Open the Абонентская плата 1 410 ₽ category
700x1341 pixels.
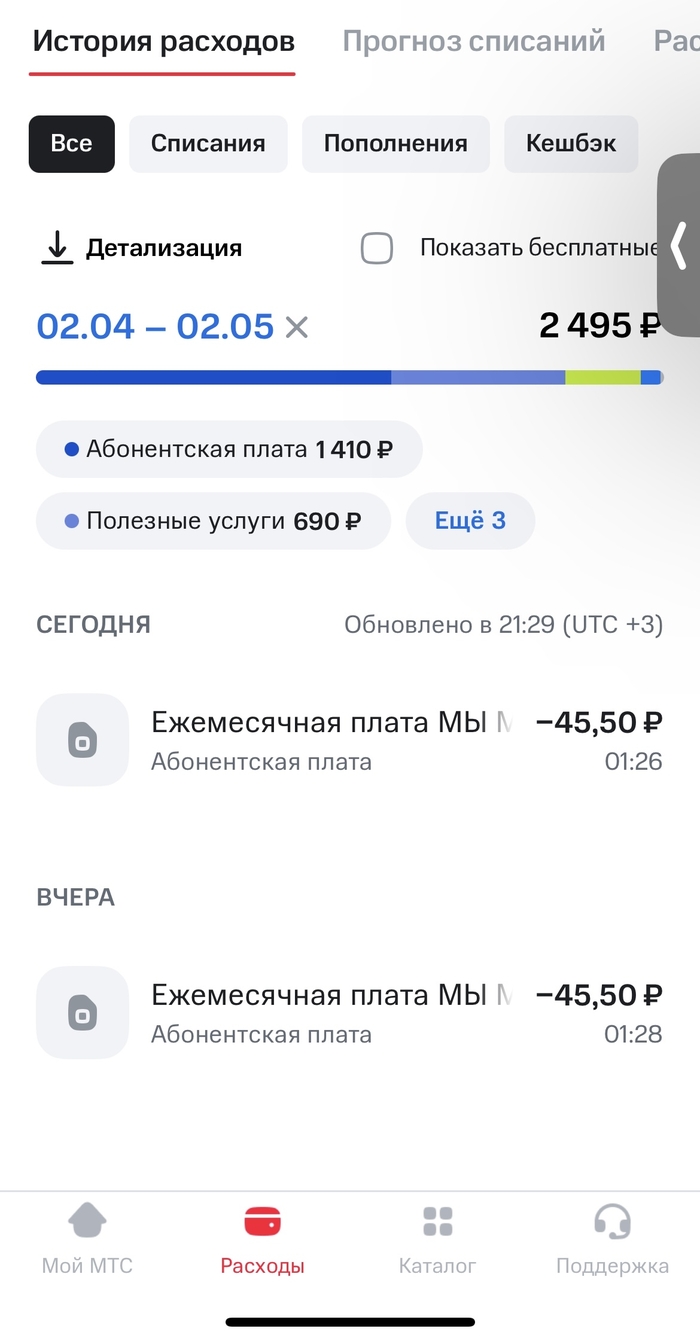coord(229,450)
